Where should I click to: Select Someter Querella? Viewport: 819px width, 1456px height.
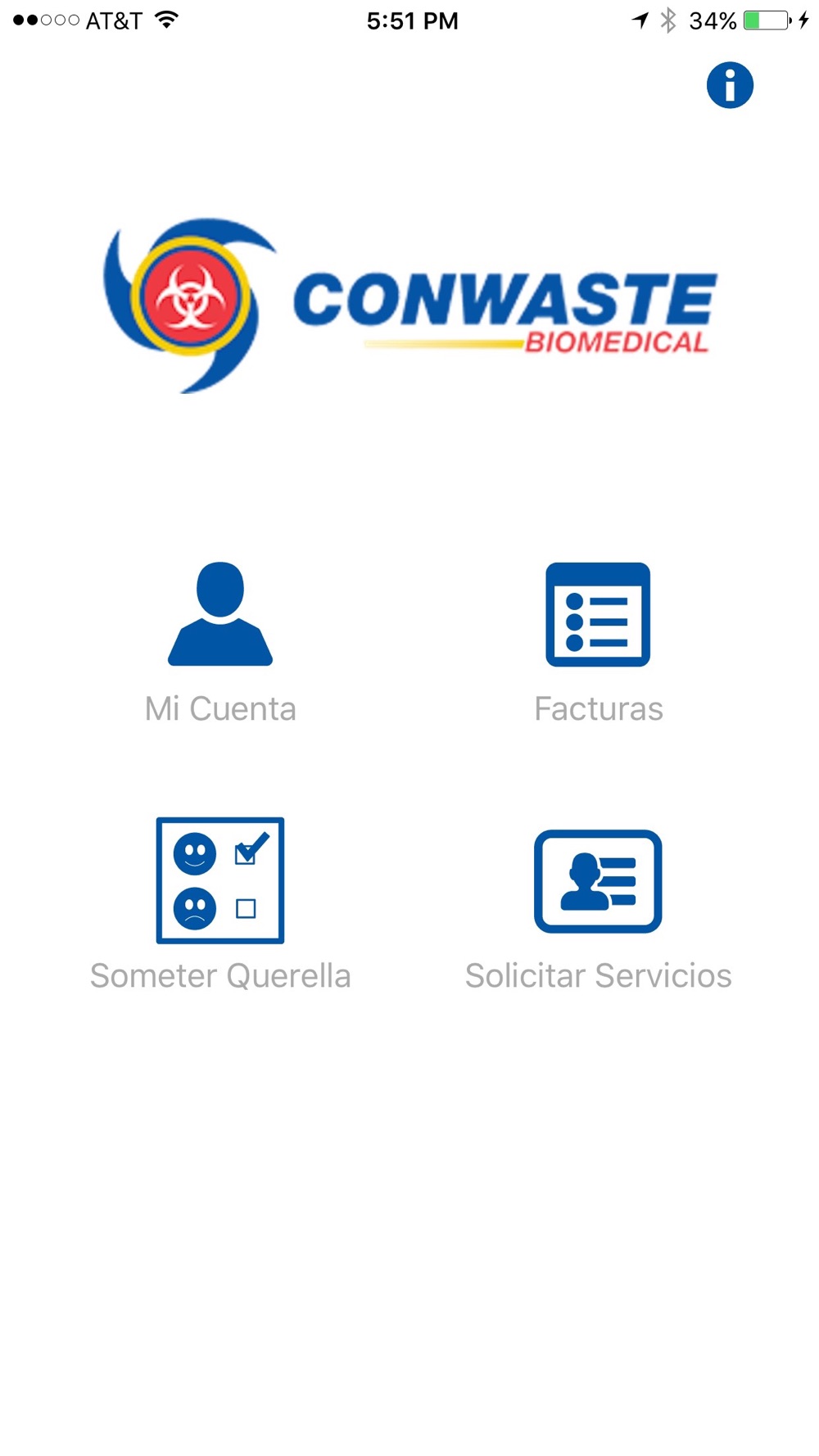[220, 904]
